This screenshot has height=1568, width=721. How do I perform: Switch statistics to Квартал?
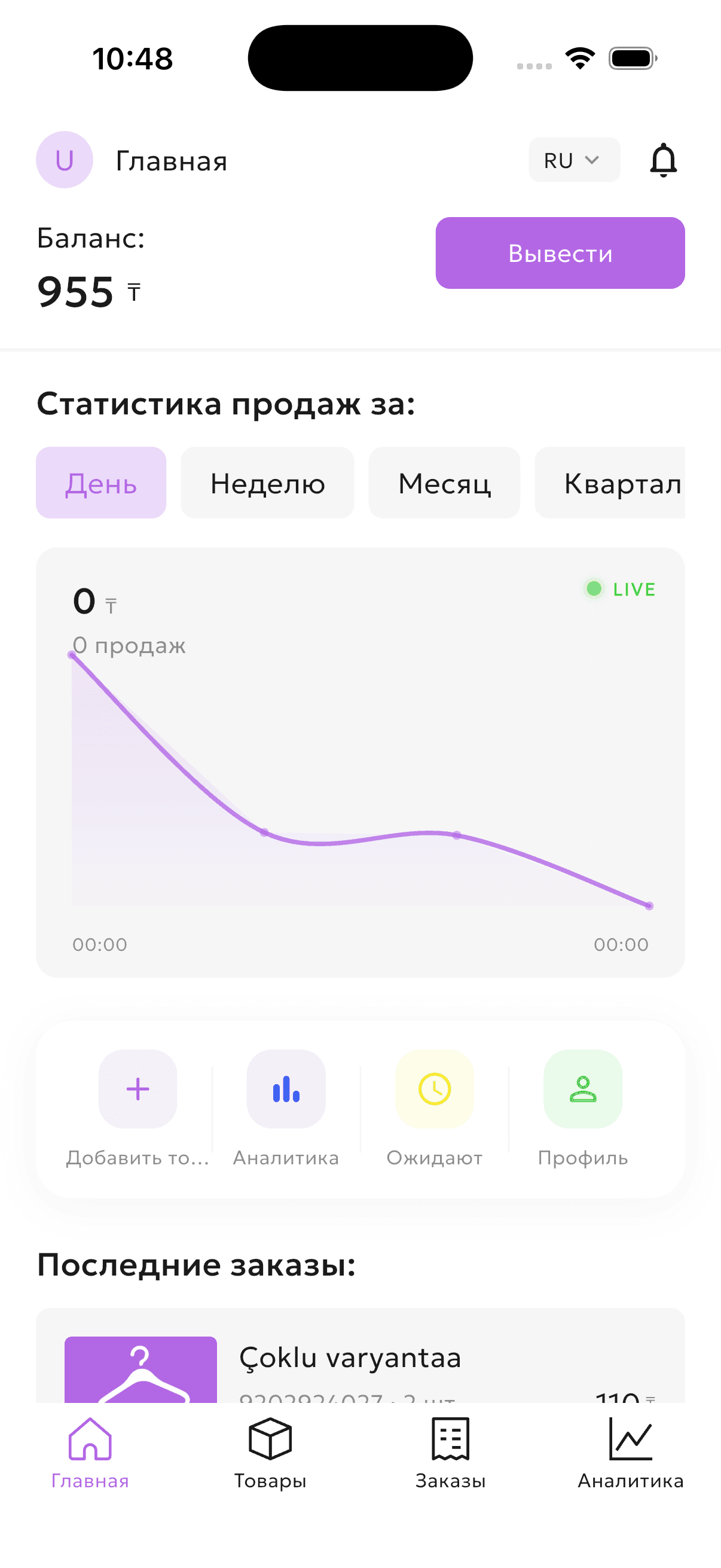pos(610,483)
